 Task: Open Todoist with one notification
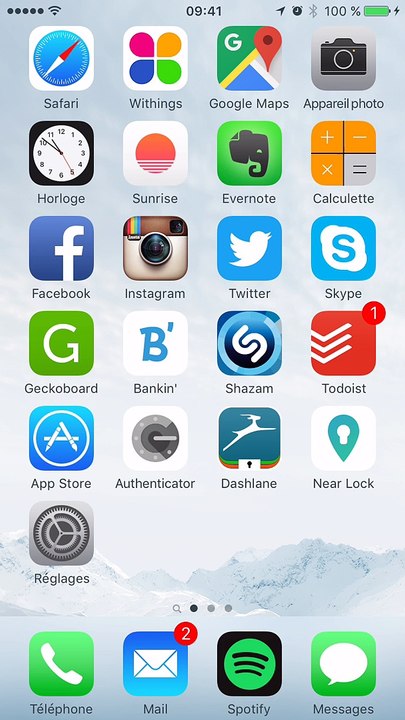click(343, 343)
